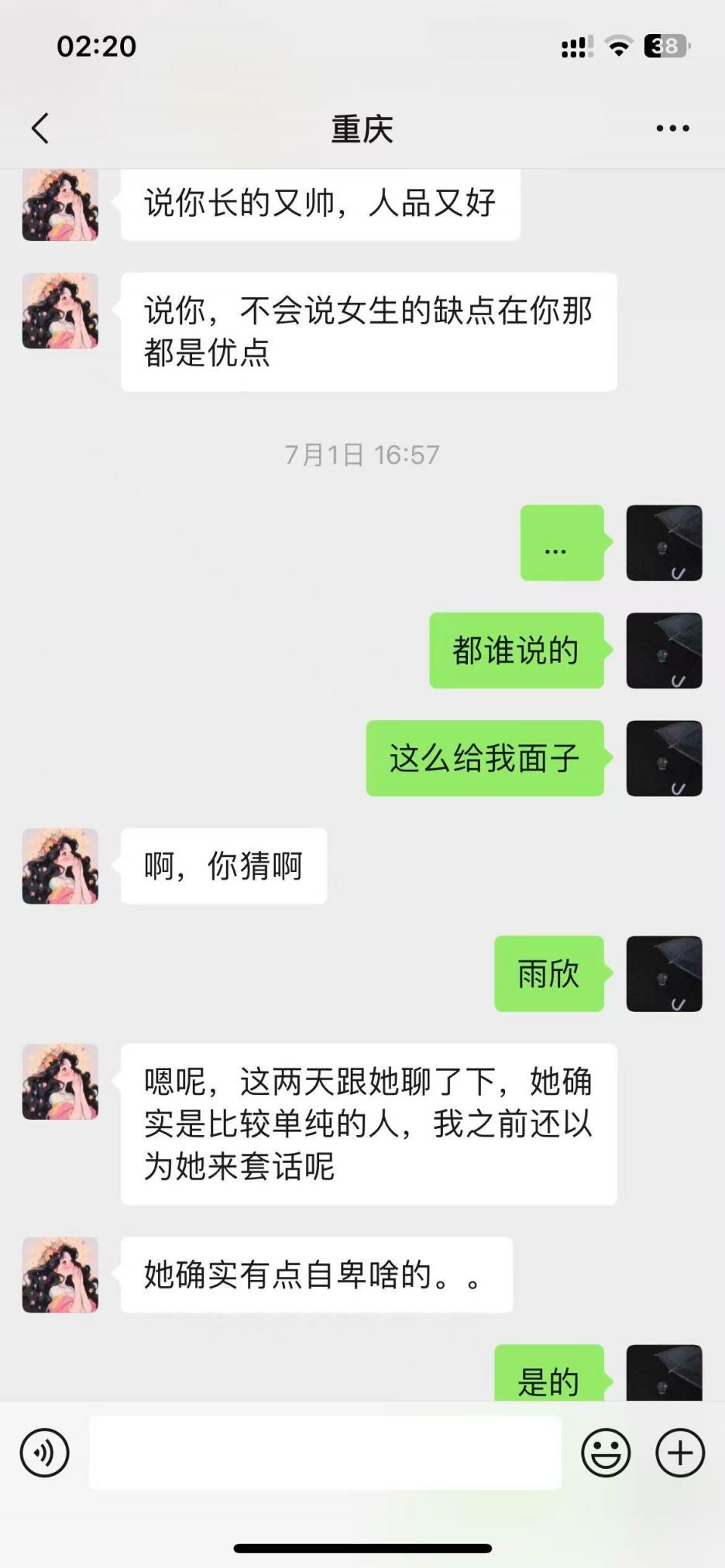Open contact avatar beside 啊，你猜啊
725x1568 pixels.
click(60, 866)
